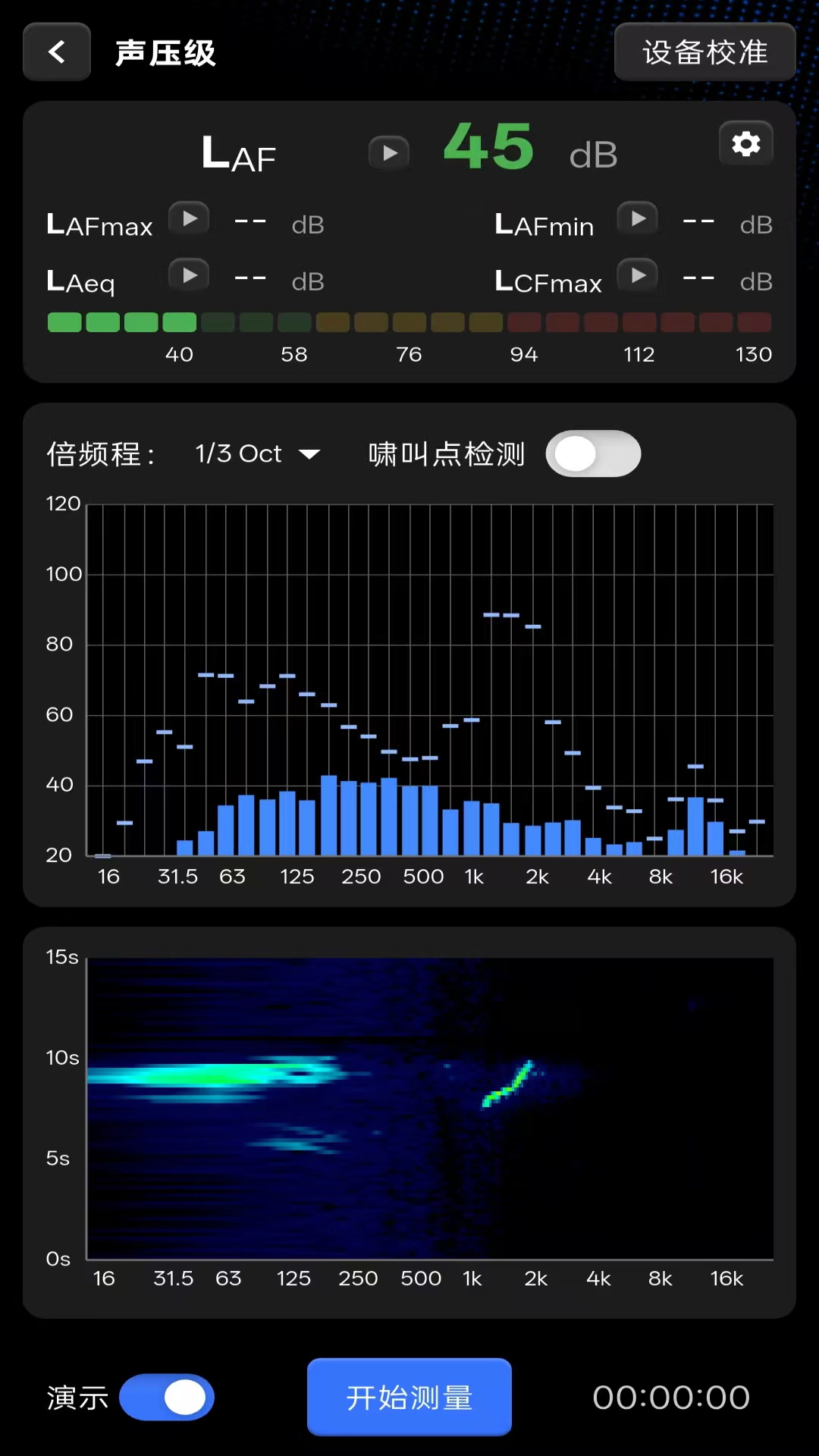This screenshot has height=1456, width=819.
Task: Open the settings gear on the dB display
Action: [745, 143]
